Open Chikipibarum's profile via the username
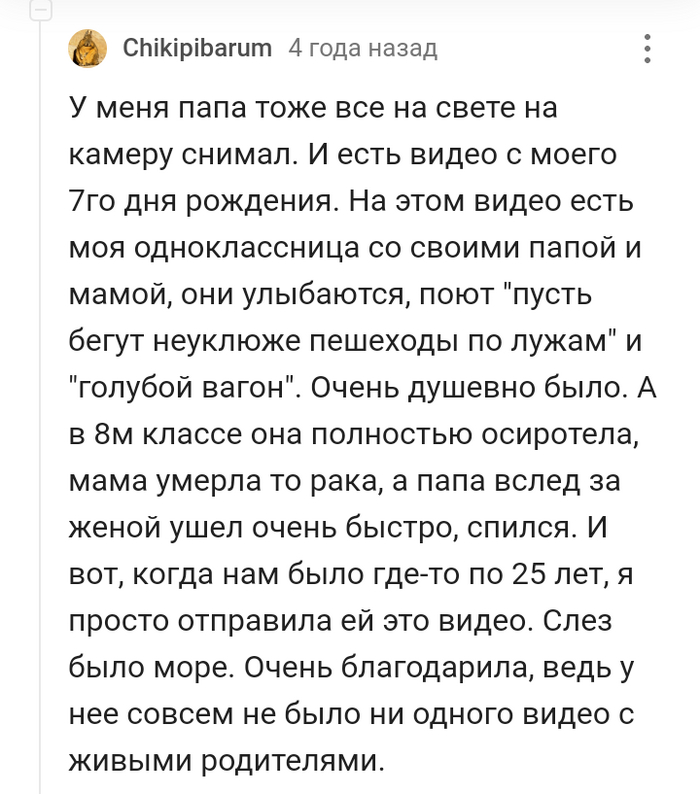Screen dimensions: 700x794 point(197,47)
